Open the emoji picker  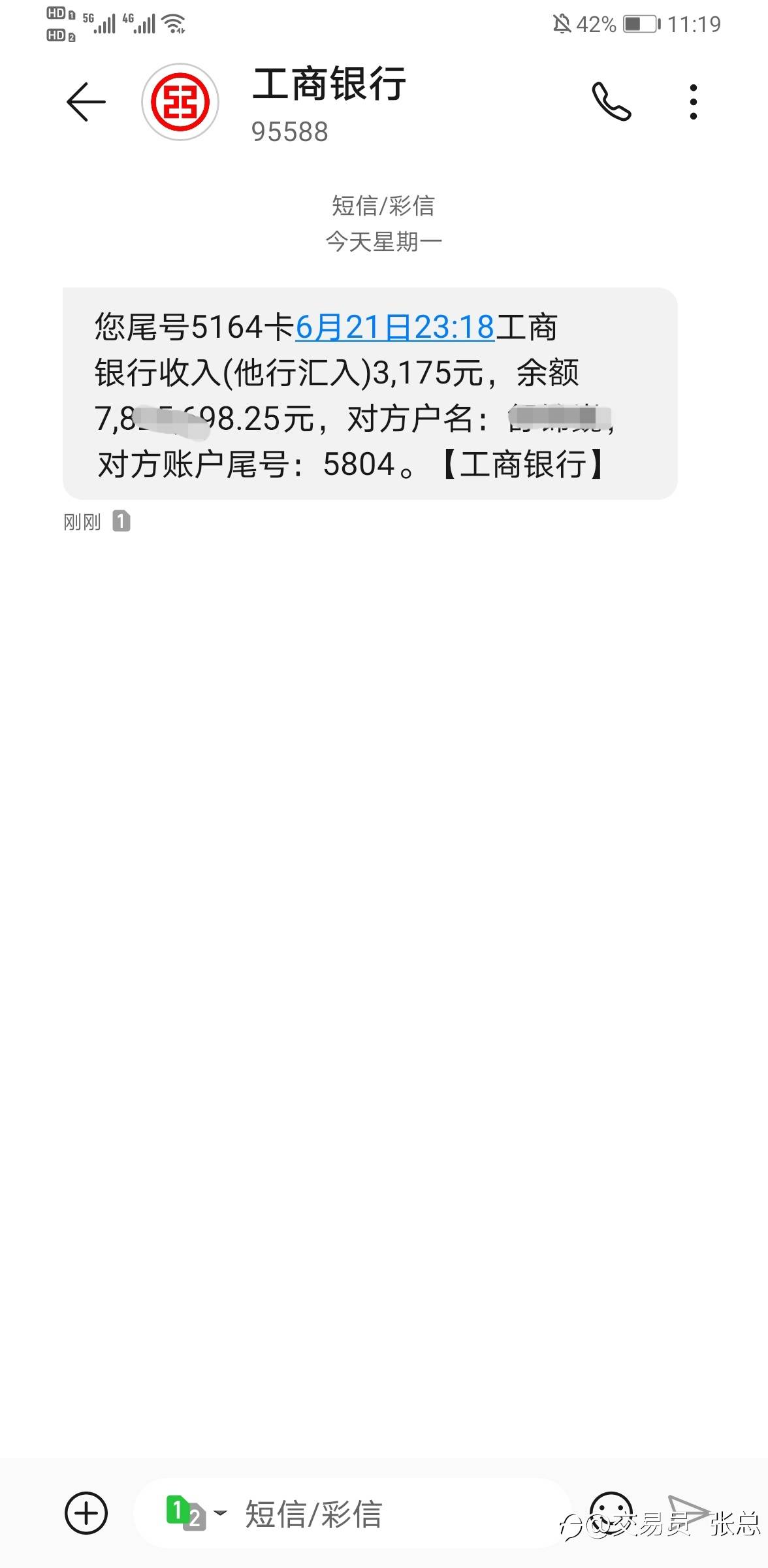click(611, 1511)
